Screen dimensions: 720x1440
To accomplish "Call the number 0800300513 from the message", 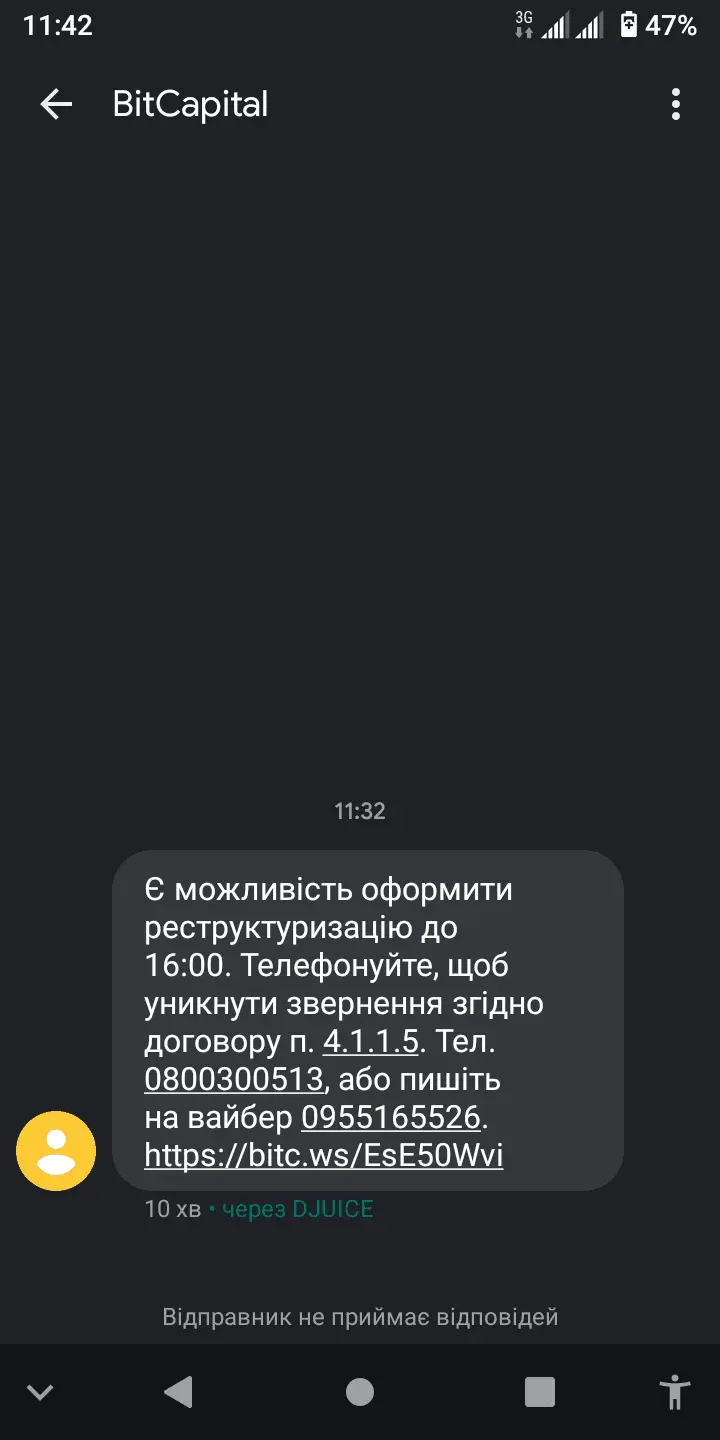I will 234,1080.
